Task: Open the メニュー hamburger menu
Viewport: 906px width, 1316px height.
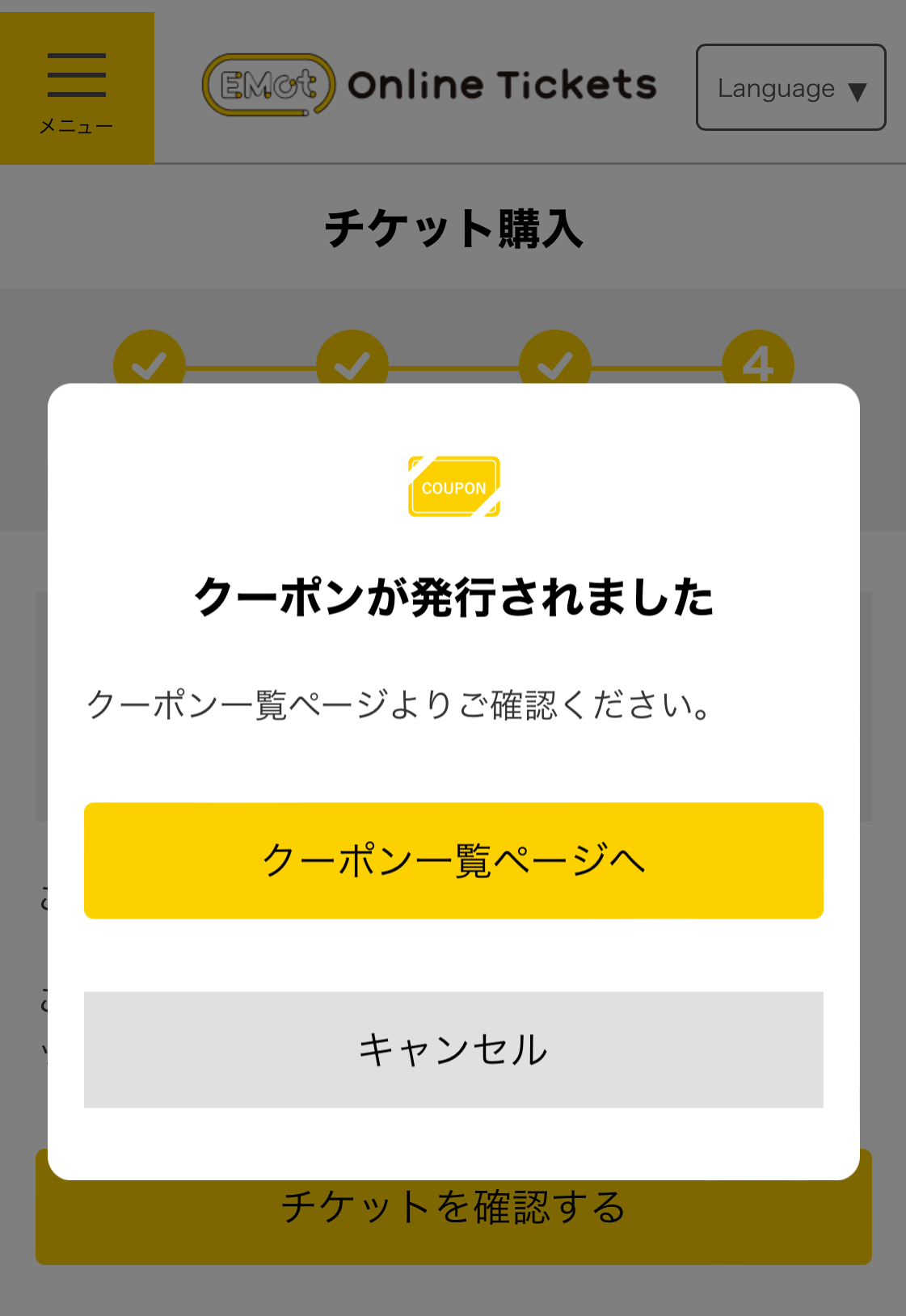Action: [77, 88]
